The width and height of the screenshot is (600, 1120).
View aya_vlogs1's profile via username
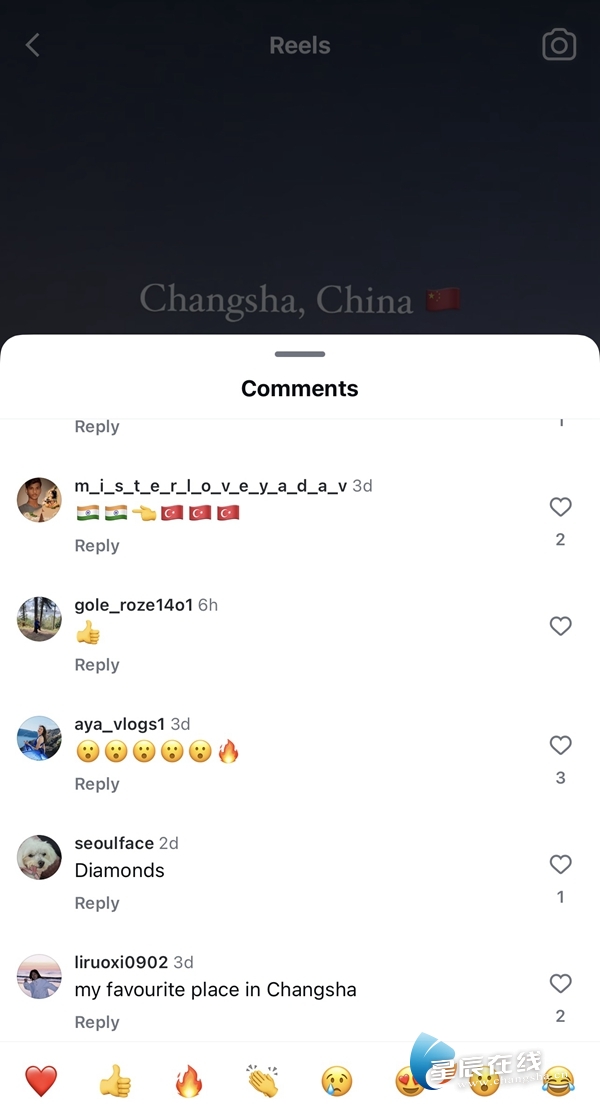click(x=119, y=724)
